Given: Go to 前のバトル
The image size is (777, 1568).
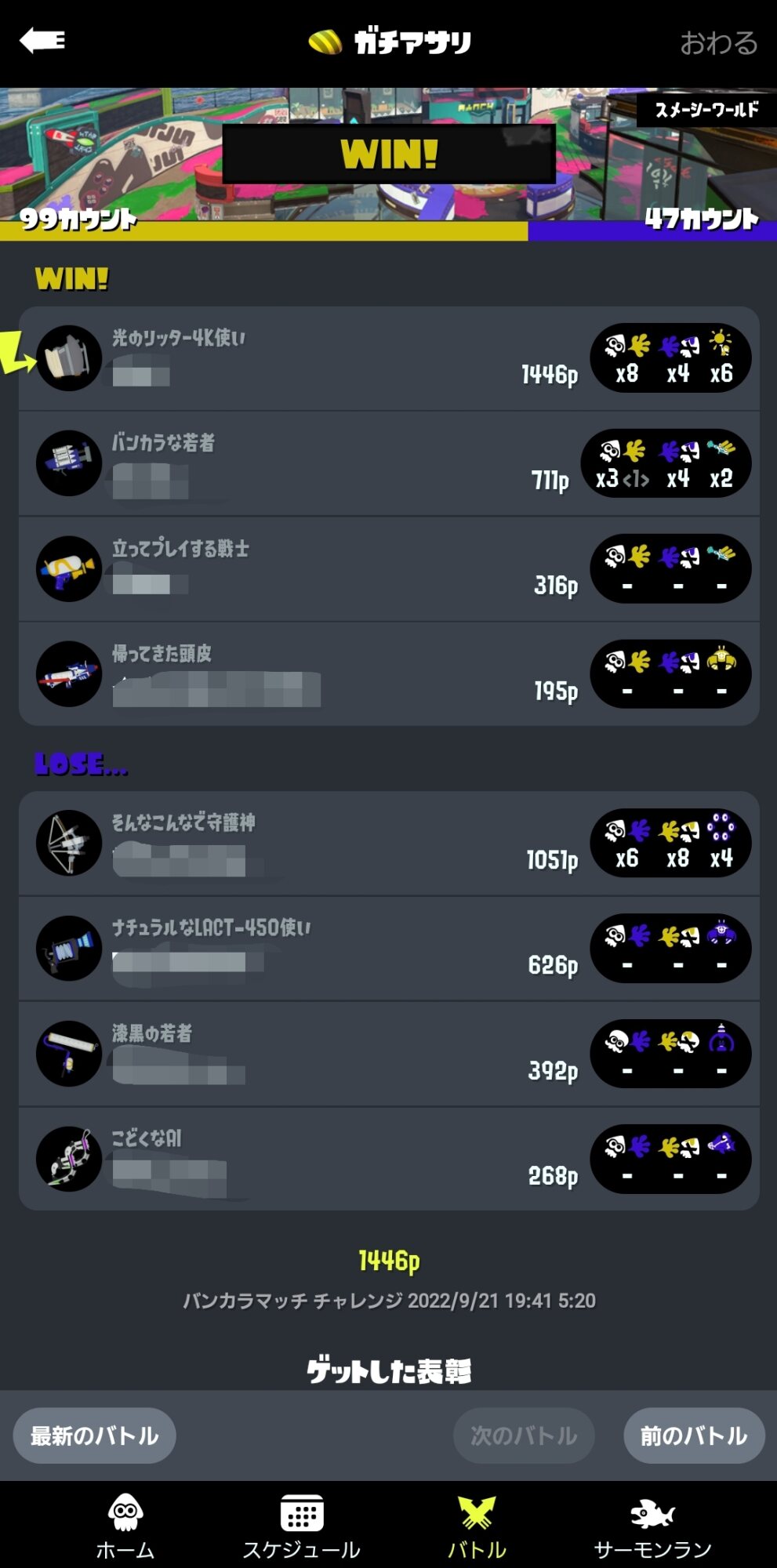Looking at the screenshot, I should (693, 1436).
